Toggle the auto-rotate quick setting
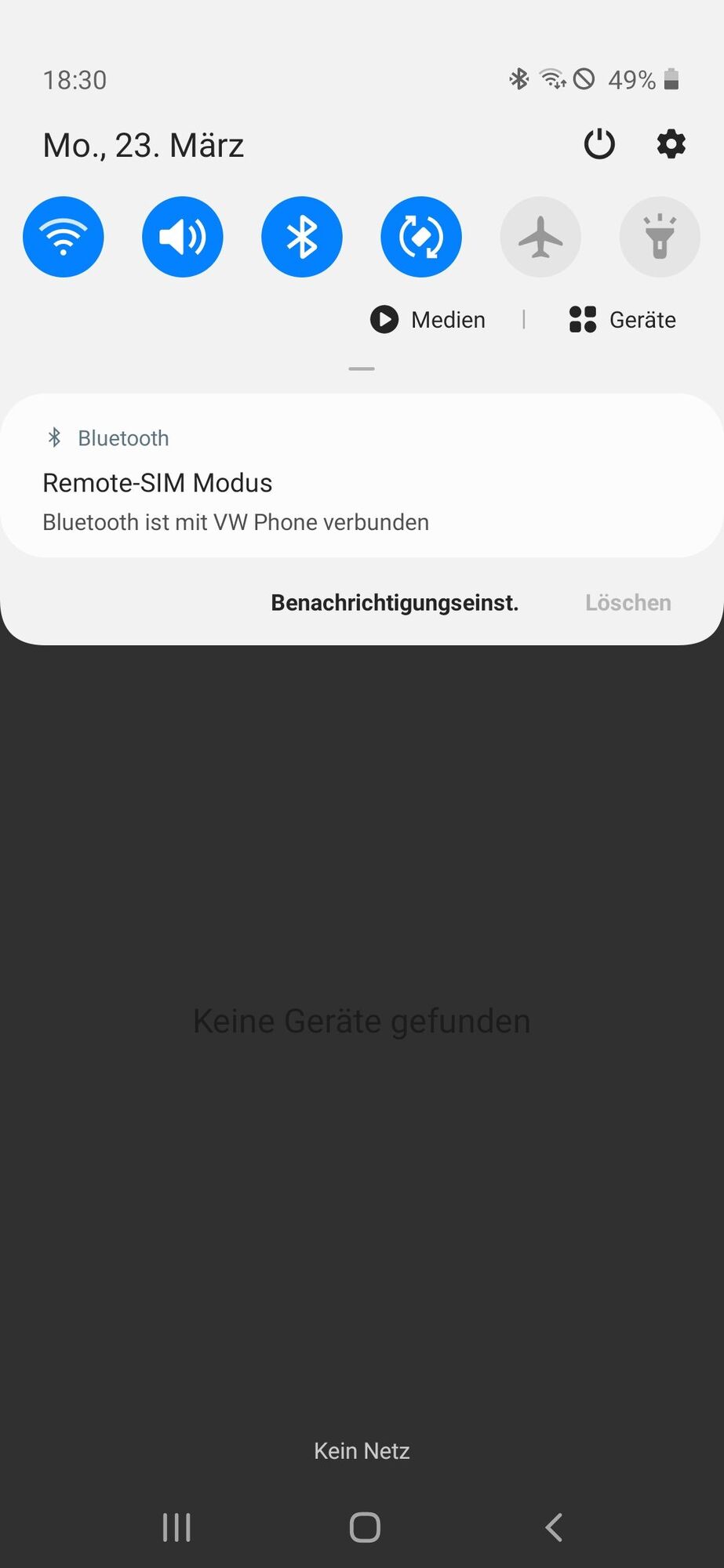 tap(421, 237)
